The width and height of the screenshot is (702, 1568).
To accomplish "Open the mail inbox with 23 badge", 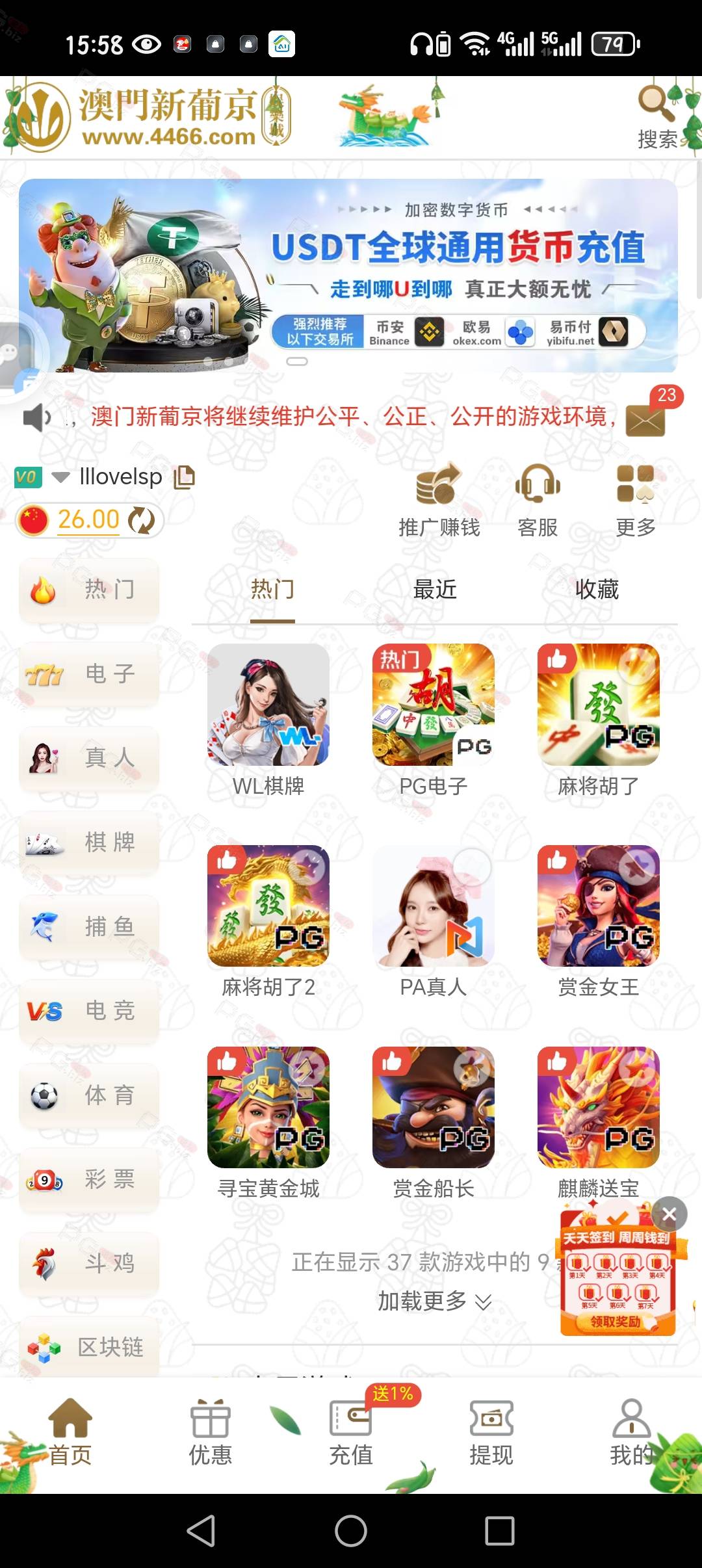I will tap(645, 420).
